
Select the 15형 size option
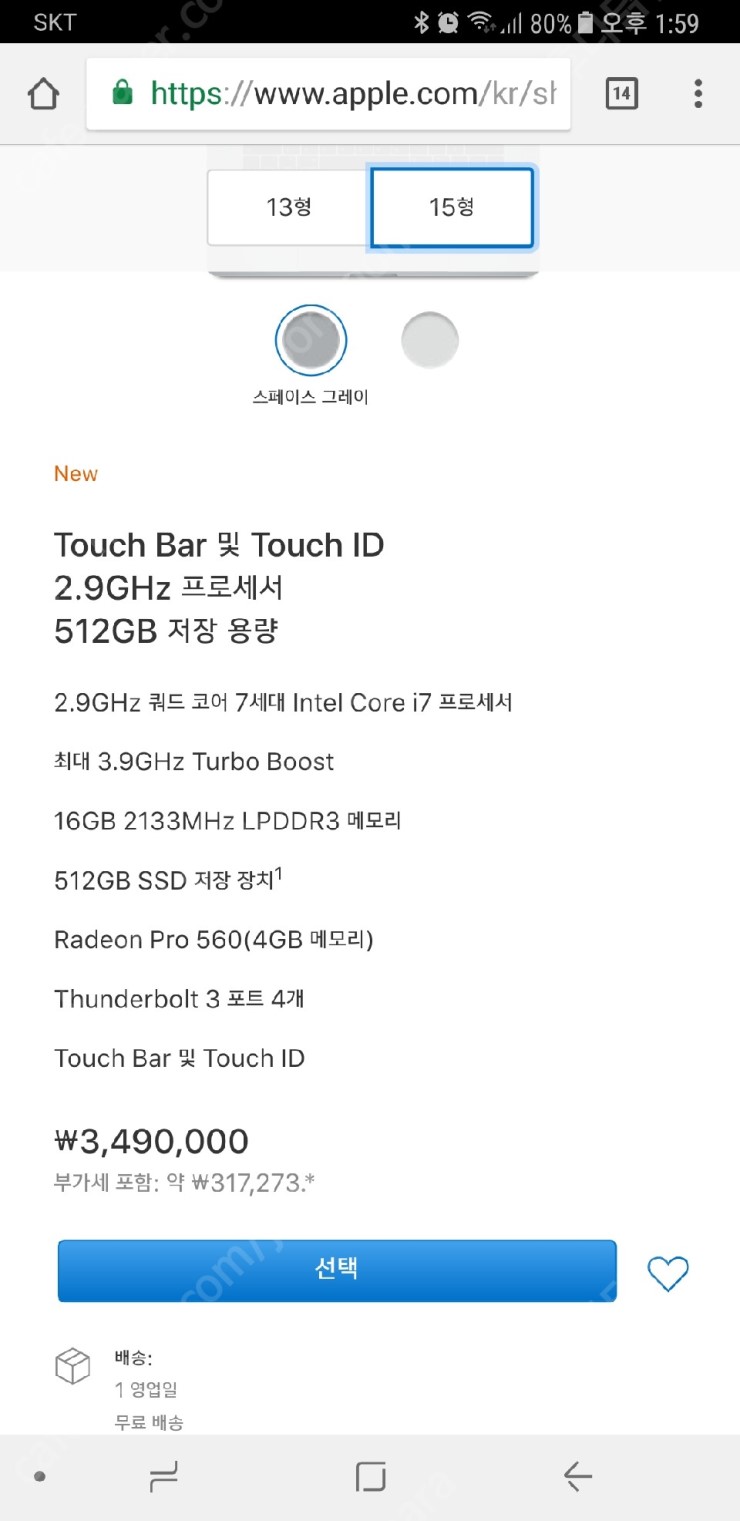452,208
